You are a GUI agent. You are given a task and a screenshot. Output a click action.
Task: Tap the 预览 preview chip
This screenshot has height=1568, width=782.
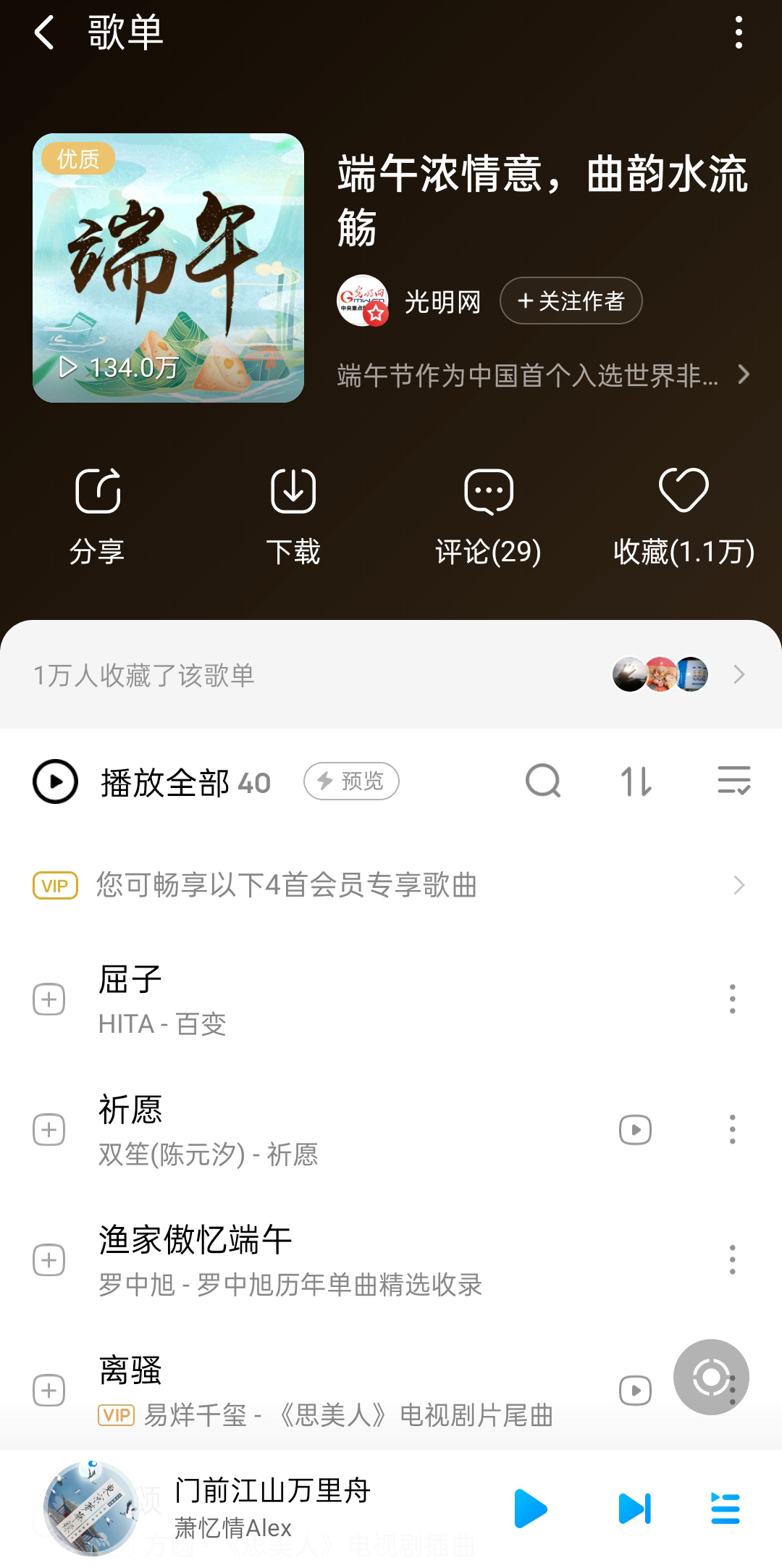click(351, 781)
